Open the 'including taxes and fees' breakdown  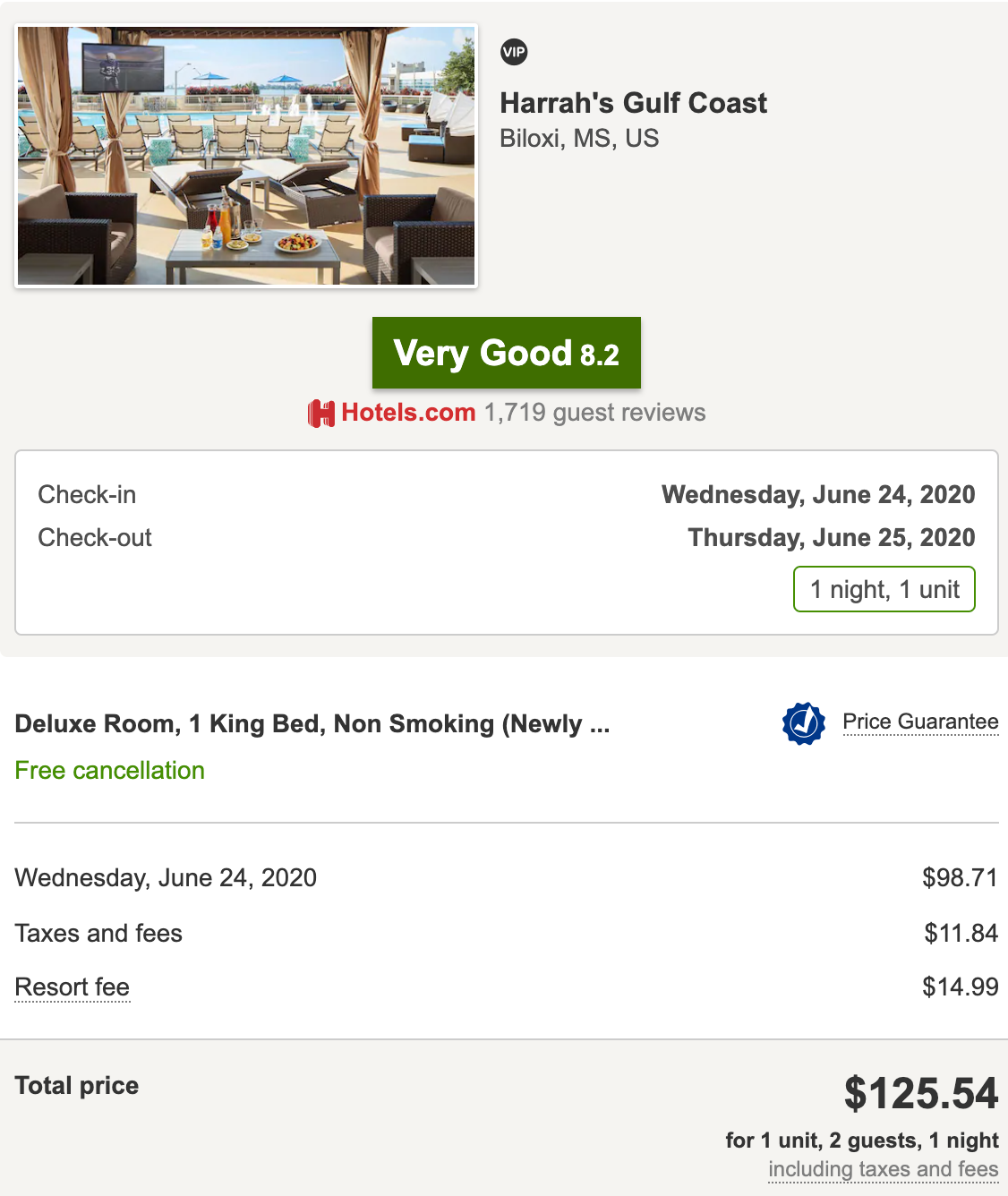(883, 1169)
